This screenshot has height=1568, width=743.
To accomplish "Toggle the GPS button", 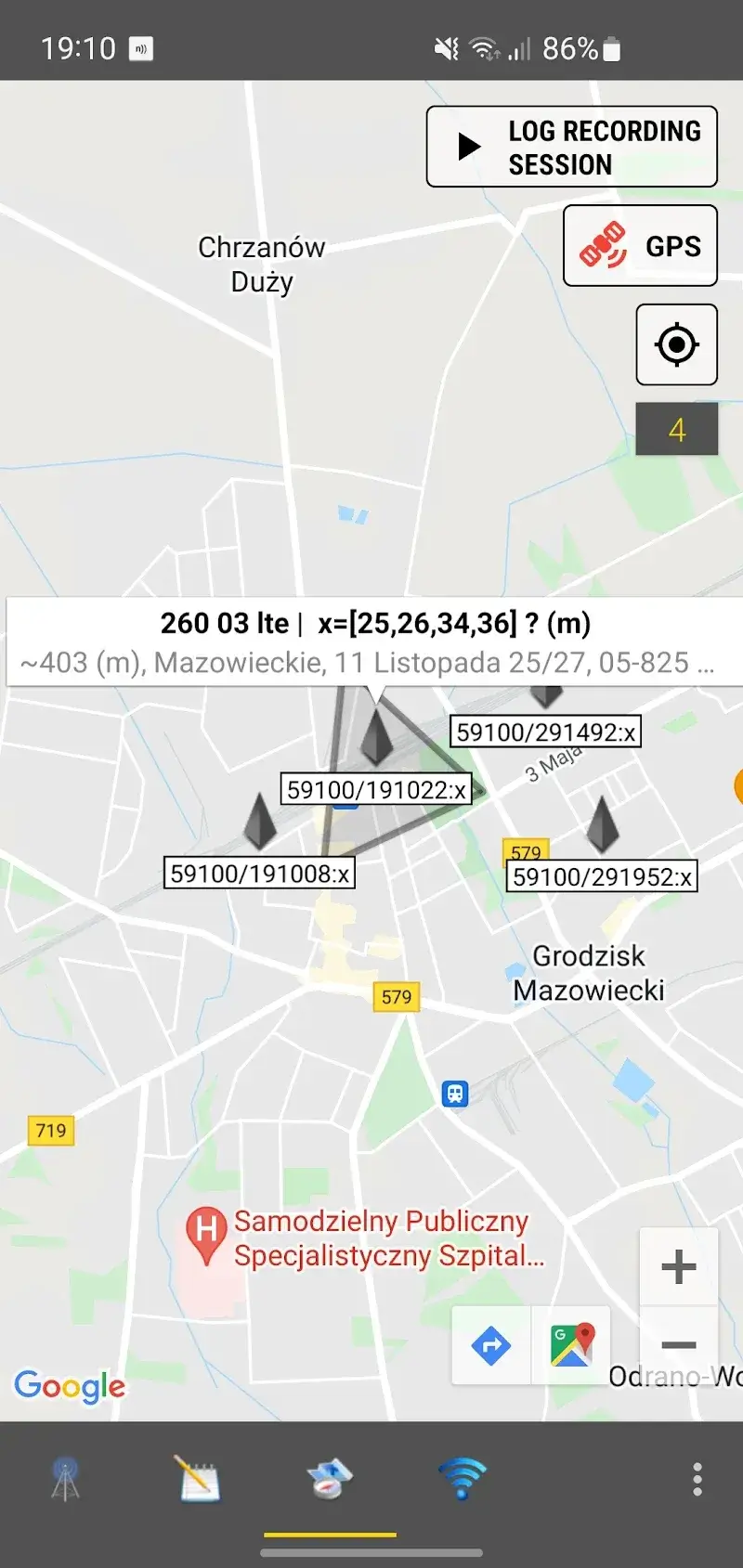I will click(x=640, y=246).
